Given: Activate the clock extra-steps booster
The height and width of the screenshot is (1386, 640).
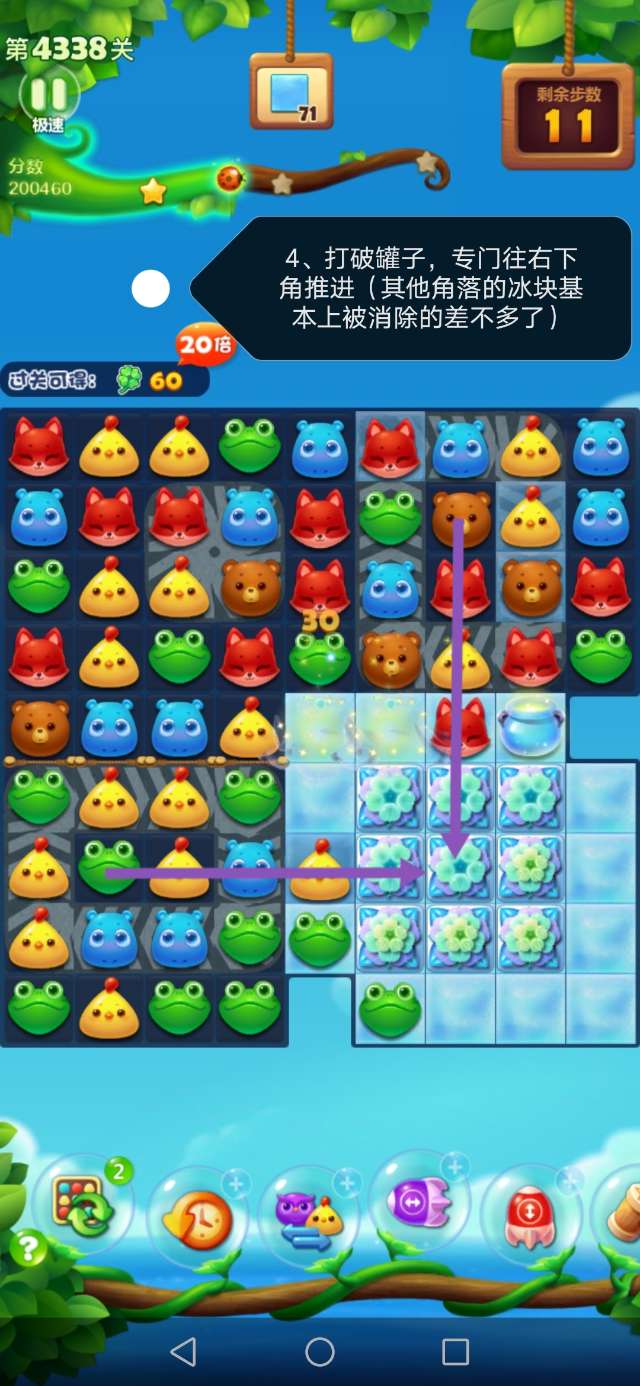Looking at the screenshot, I should 196,1217.
